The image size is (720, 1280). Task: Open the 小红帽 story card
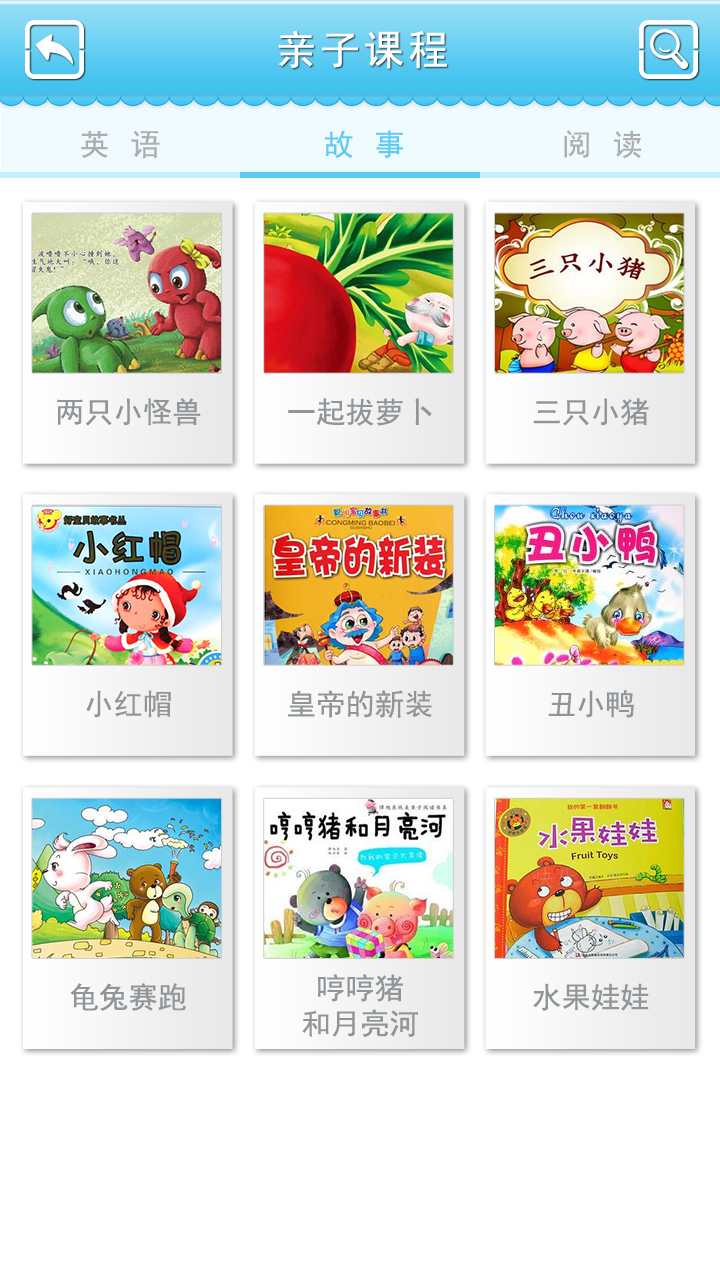[x=128, y=625]
